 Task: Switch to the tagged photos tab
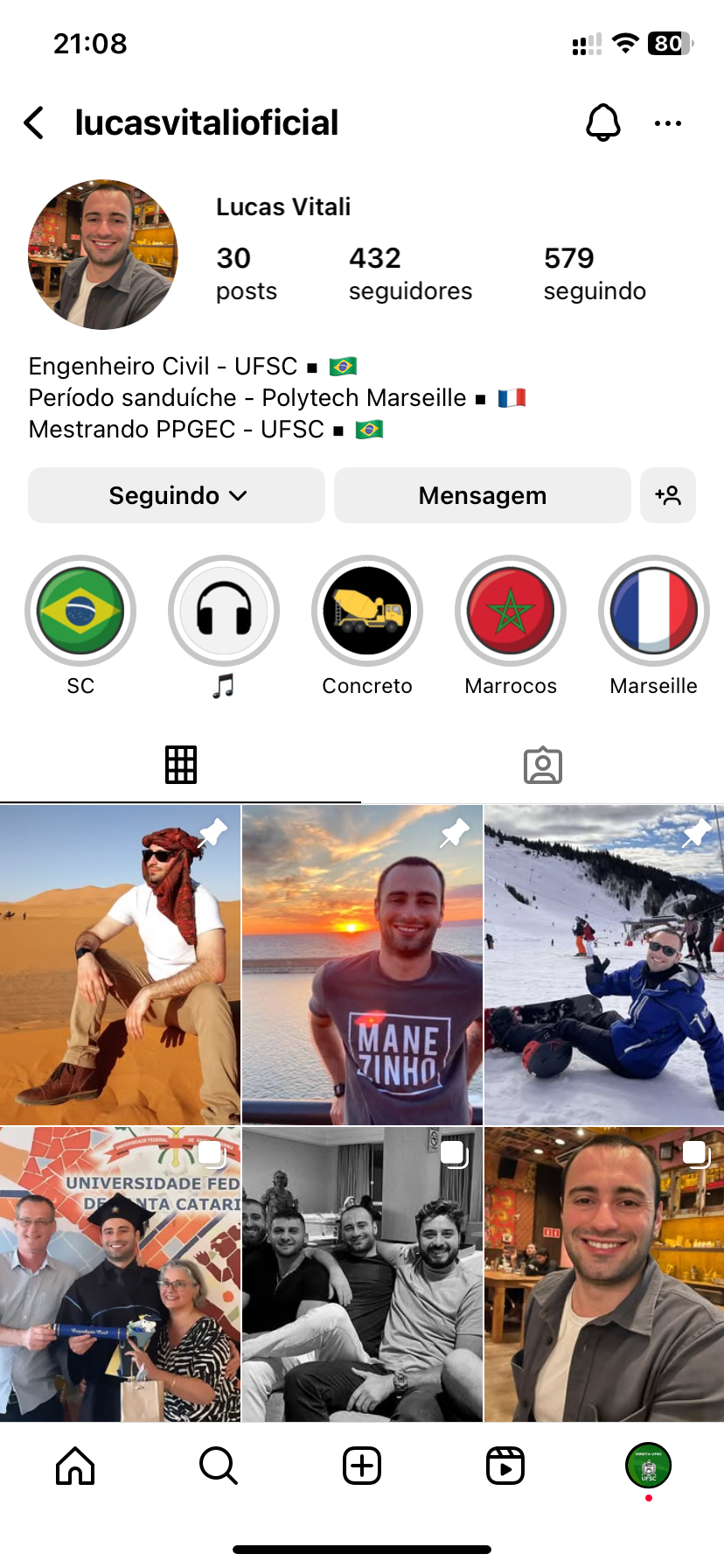[542, 766]
